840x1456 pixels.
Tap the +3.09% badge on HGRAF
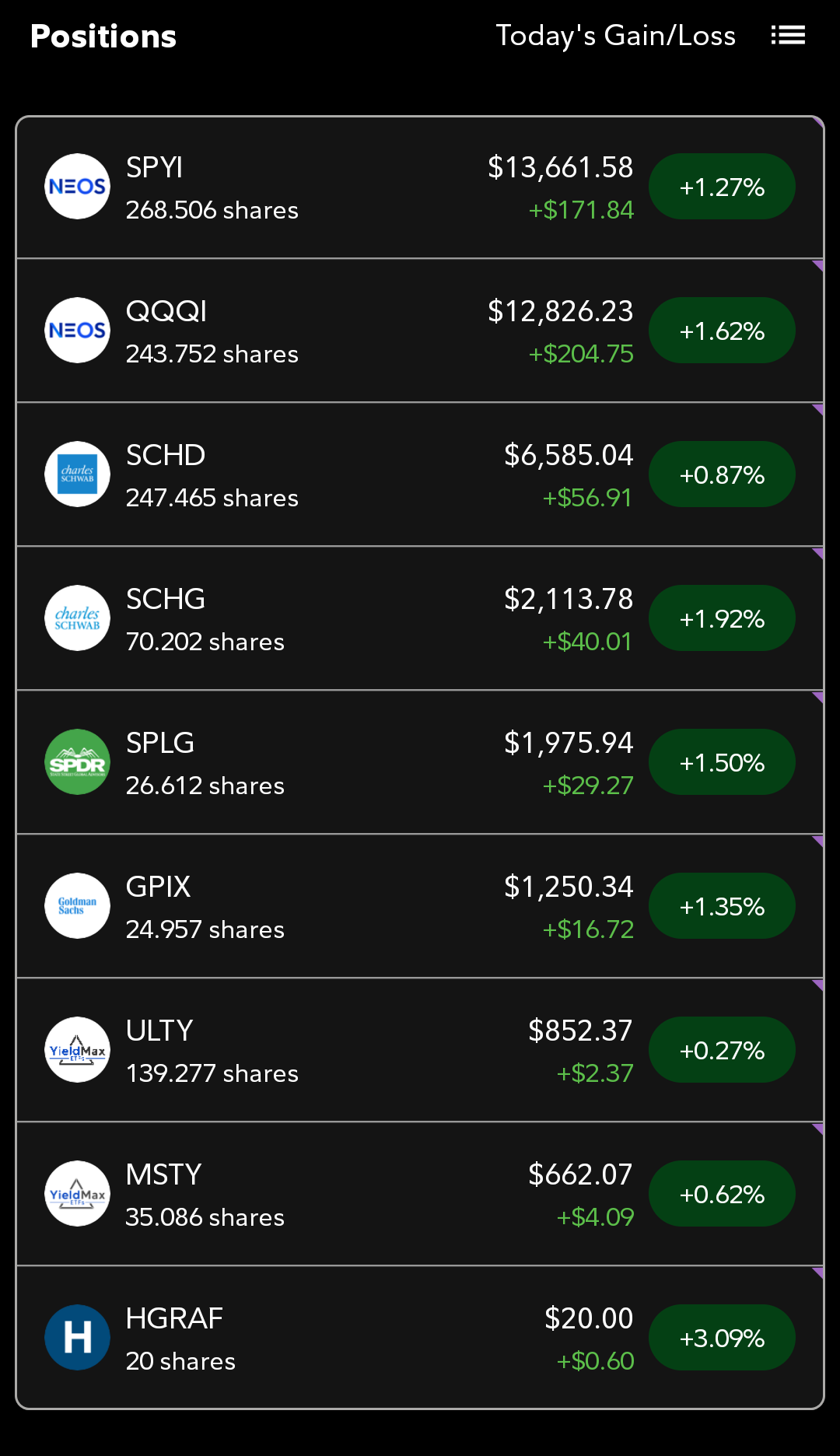click(722, 1338)
